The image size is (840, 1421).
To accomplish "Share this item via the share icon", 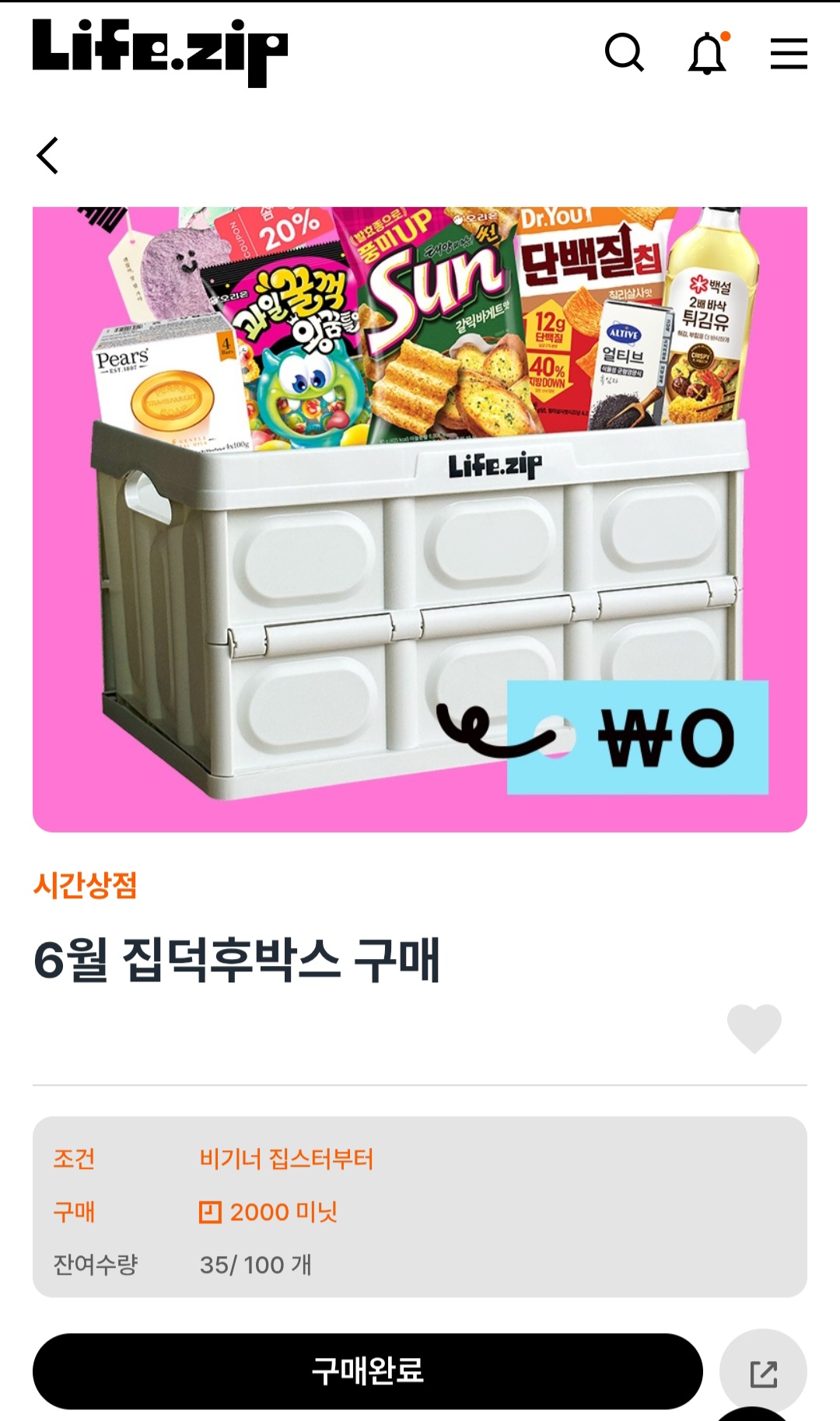I will (x=763, y=1373).
